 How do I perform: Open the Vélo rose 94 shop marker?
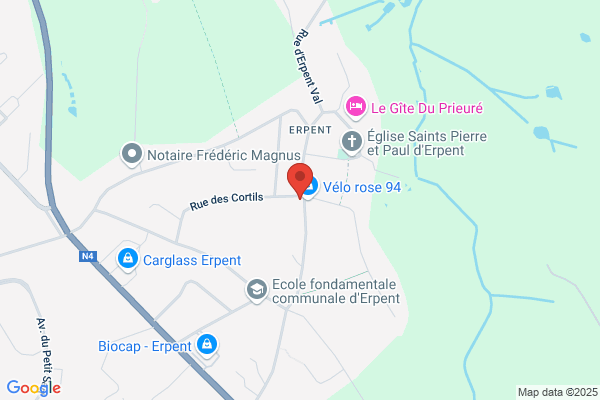[x=312, y=187]
